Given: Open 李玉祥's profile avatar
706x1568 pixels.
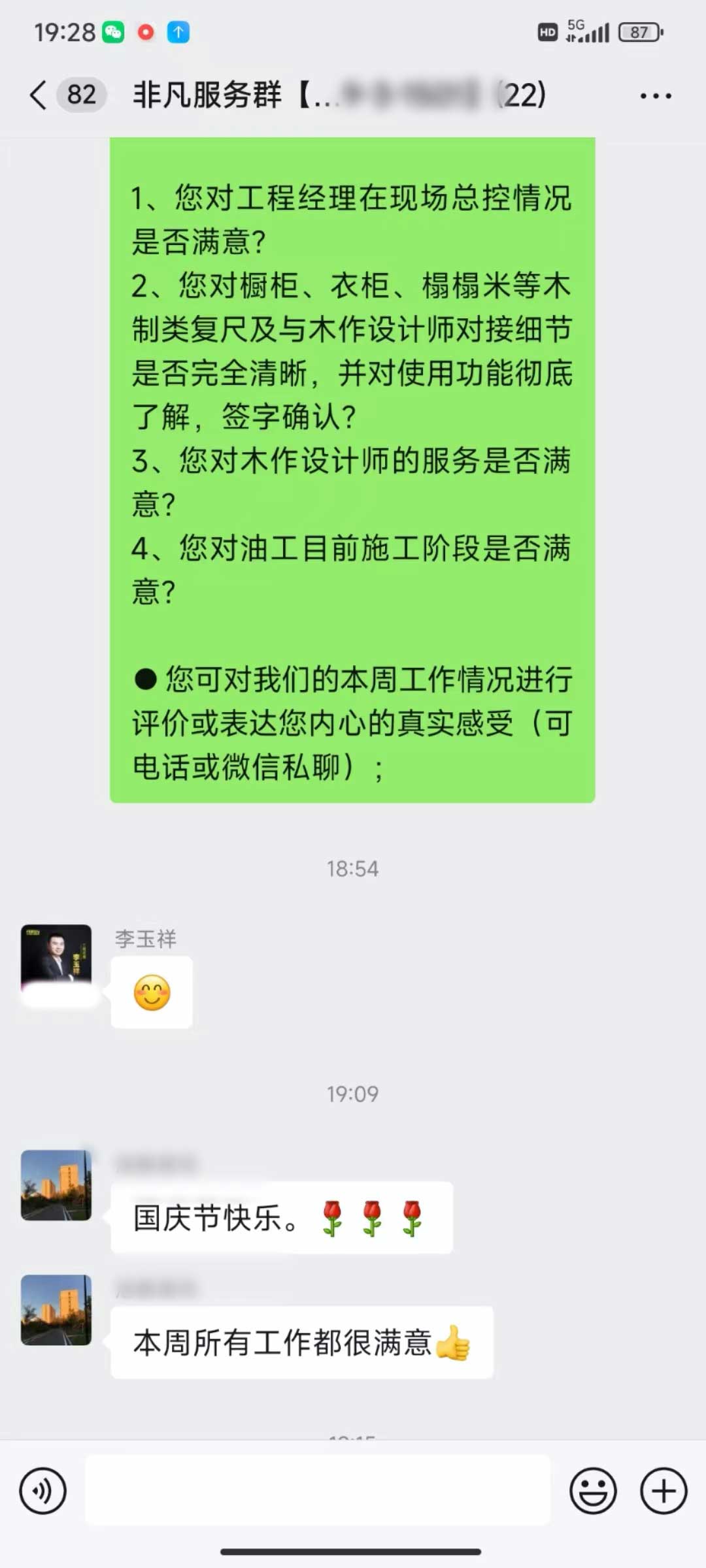Looking at the screenshot, I should [56, 959].
